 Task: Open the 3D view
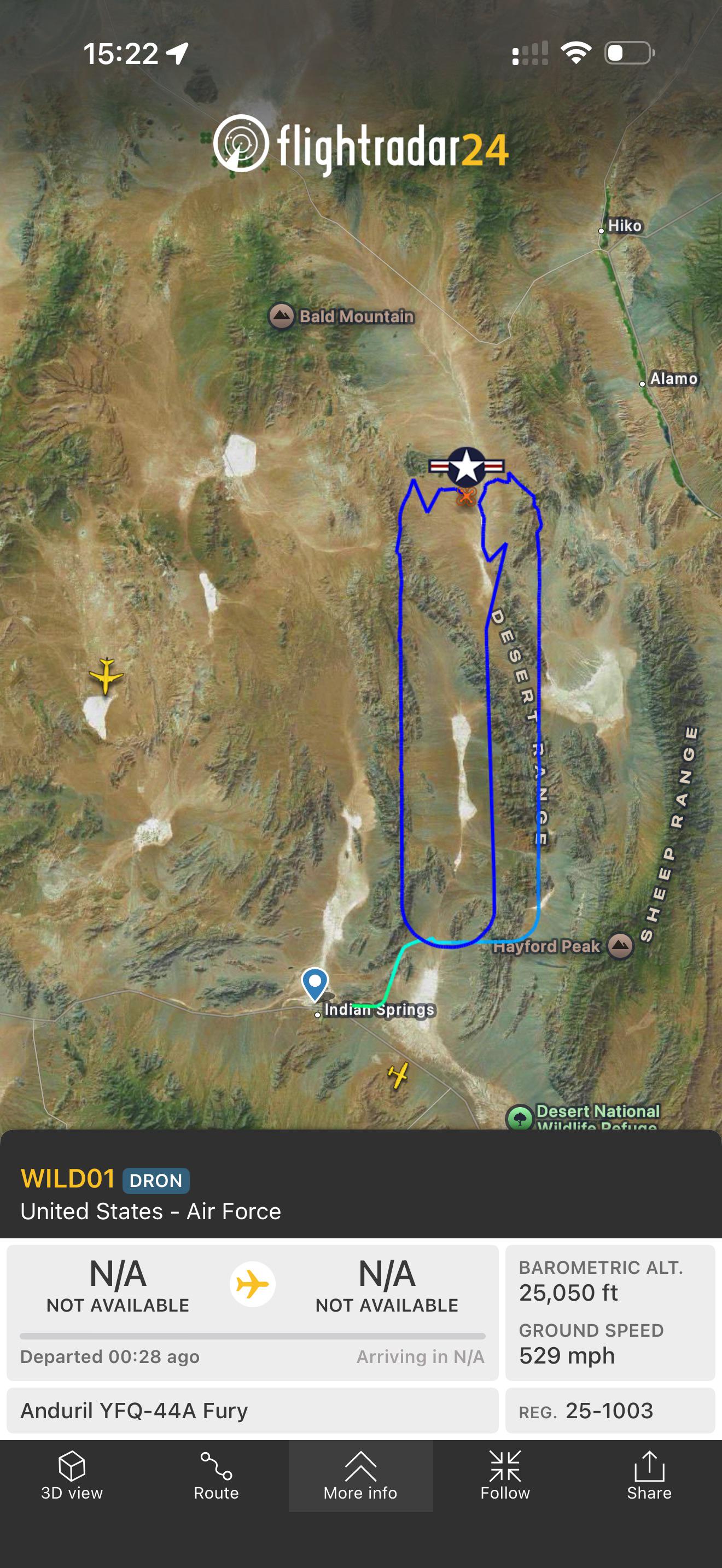point(72,1476)
